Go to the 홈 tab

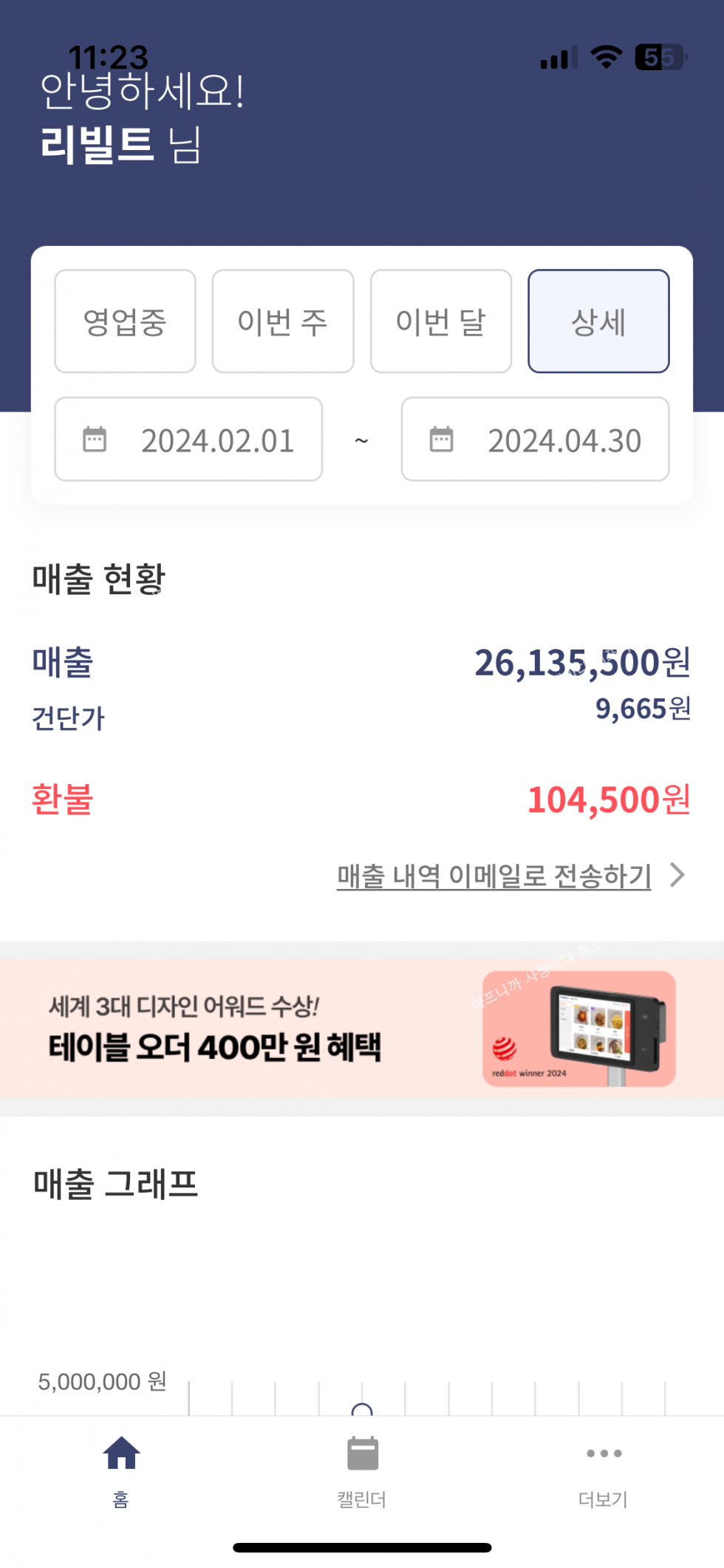pos(121,1466)
